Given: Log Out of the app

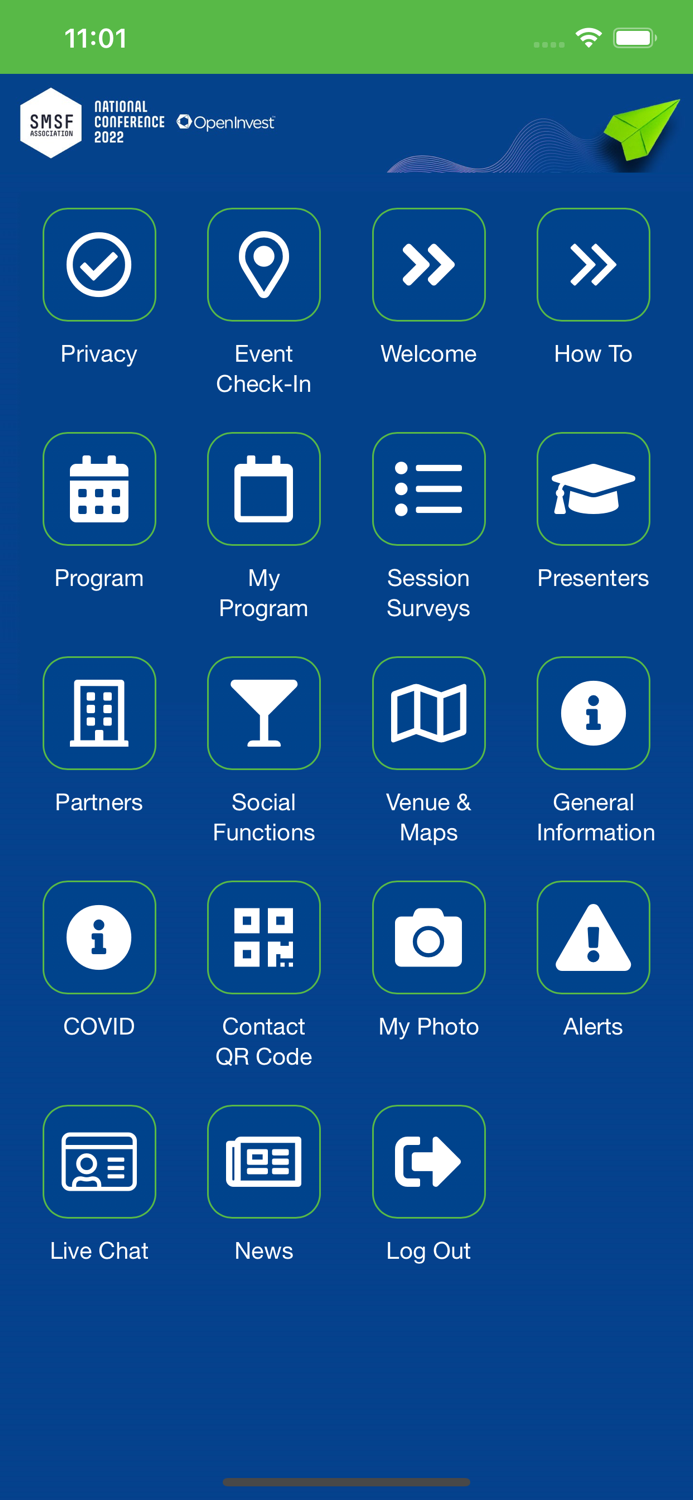Looking at the screenshot, I should tap(429, 1161).
